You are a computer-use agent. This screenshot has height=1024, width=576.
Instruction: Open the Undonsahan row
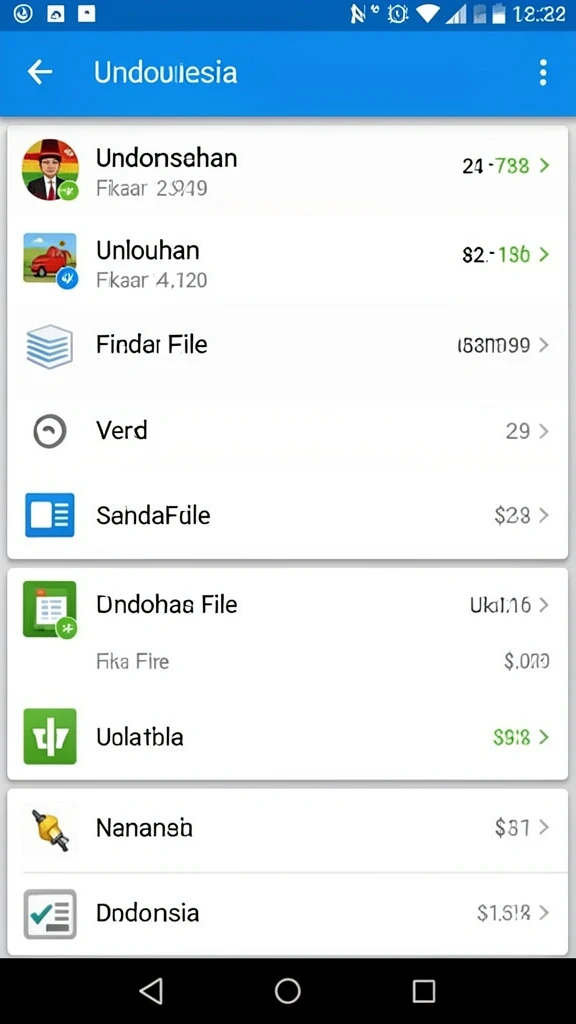coord(287,171)
